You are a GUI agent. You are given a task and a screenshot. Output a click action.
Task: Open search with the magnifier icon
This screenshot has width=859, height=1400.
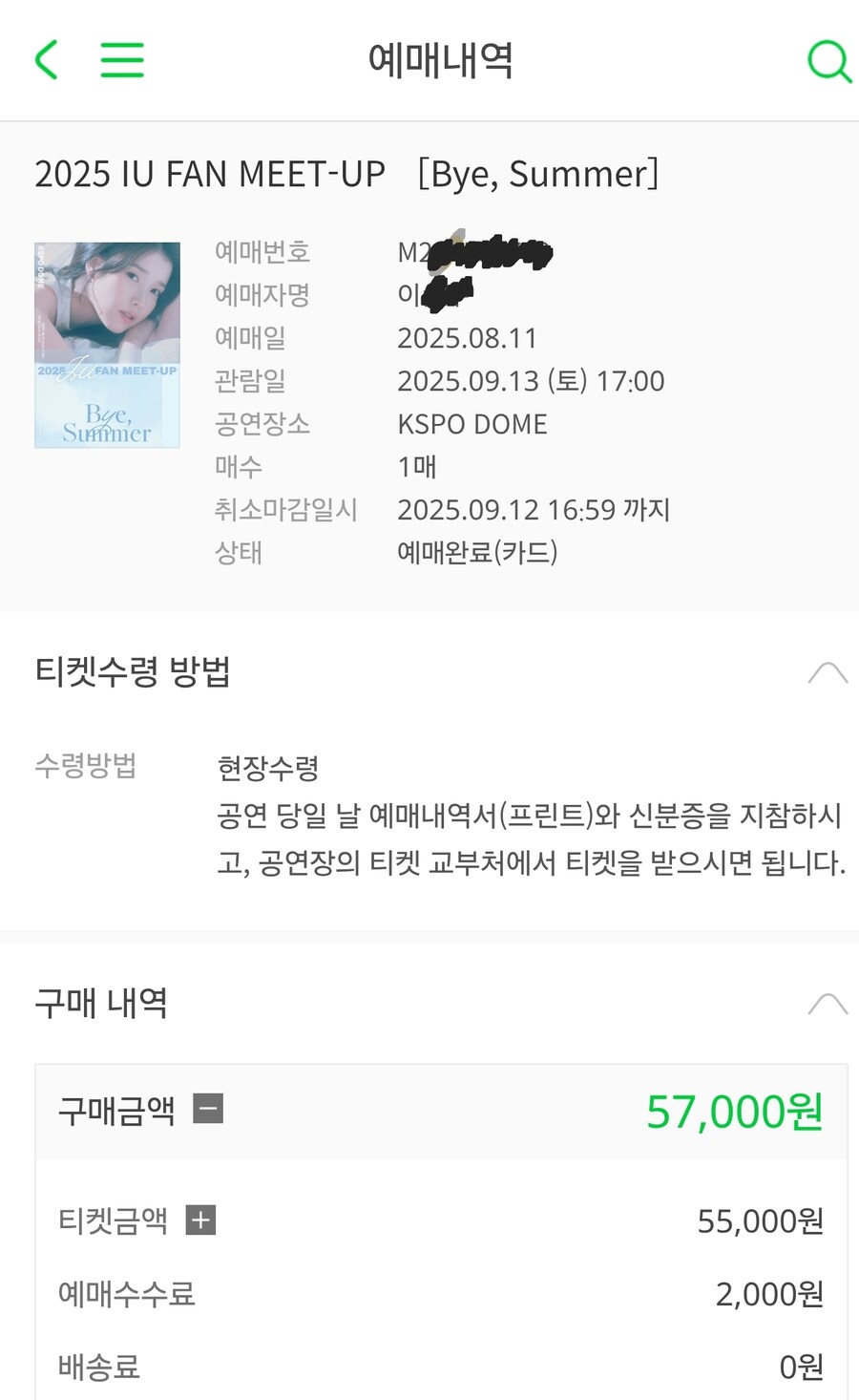coord(828,61)
